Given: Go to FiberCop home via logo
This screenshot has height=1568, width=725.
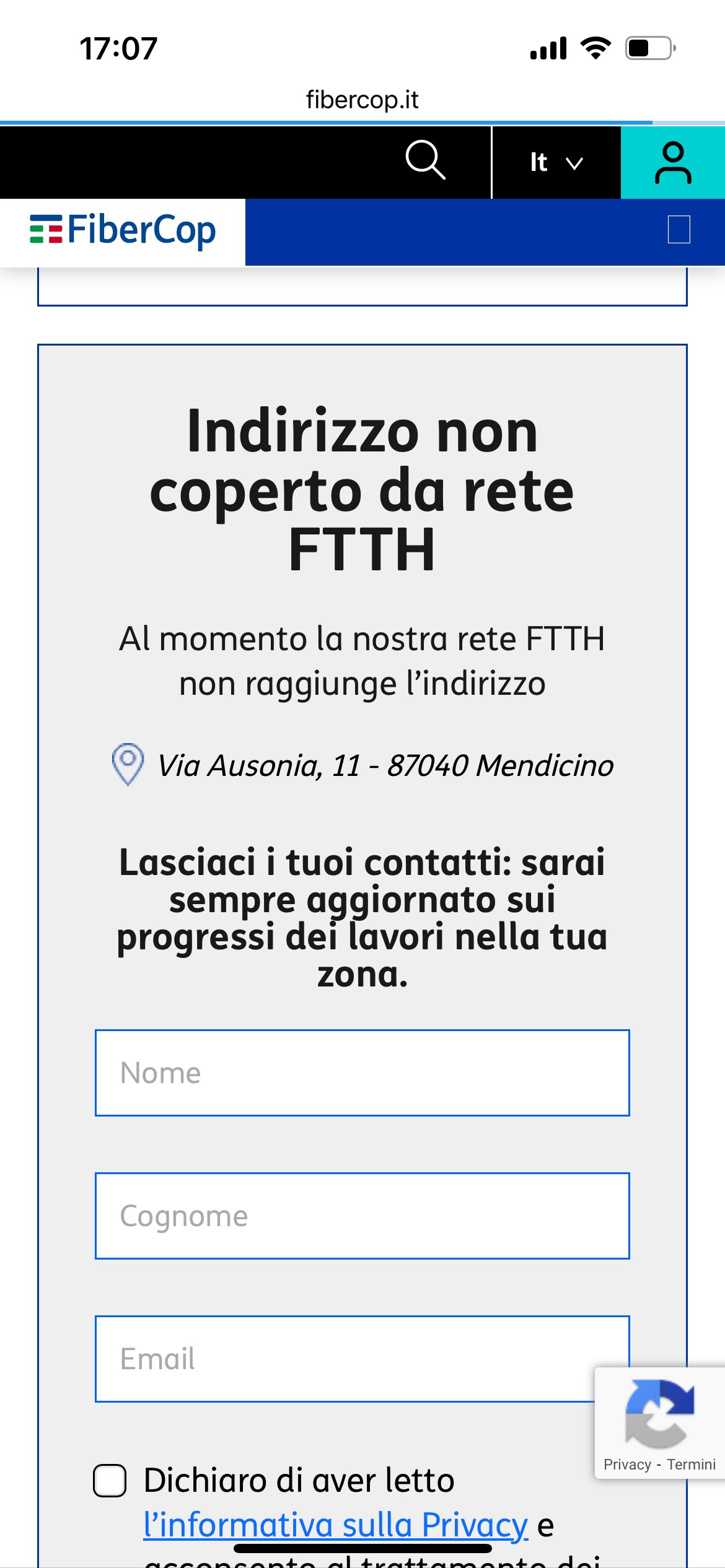Looking at the screenshot, I should [x=123, y=231].
